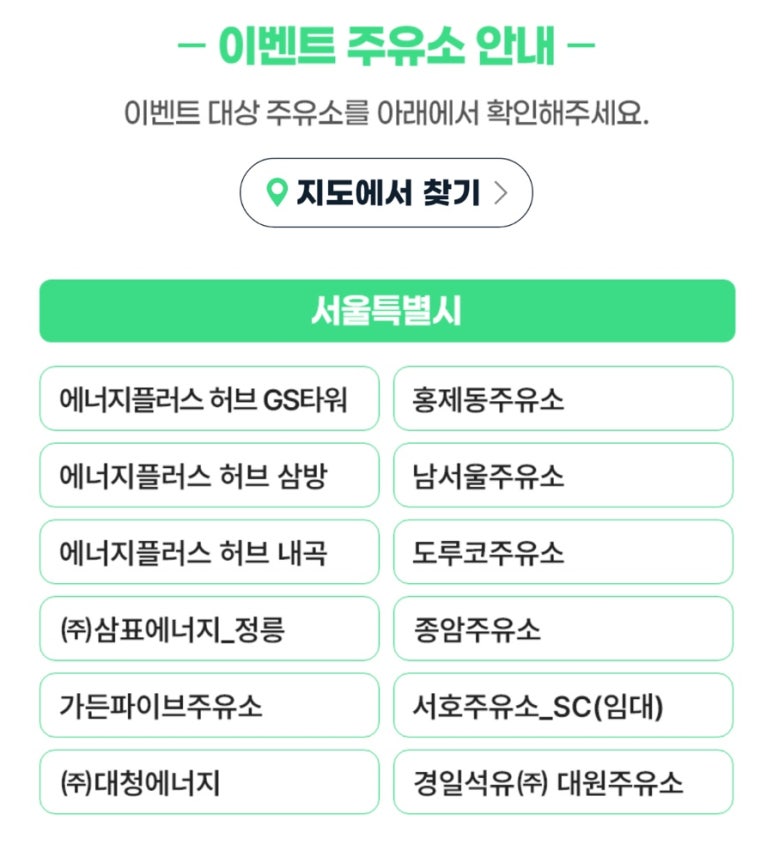Choose 에너지플러스 허브 삼방

[210, 475]
